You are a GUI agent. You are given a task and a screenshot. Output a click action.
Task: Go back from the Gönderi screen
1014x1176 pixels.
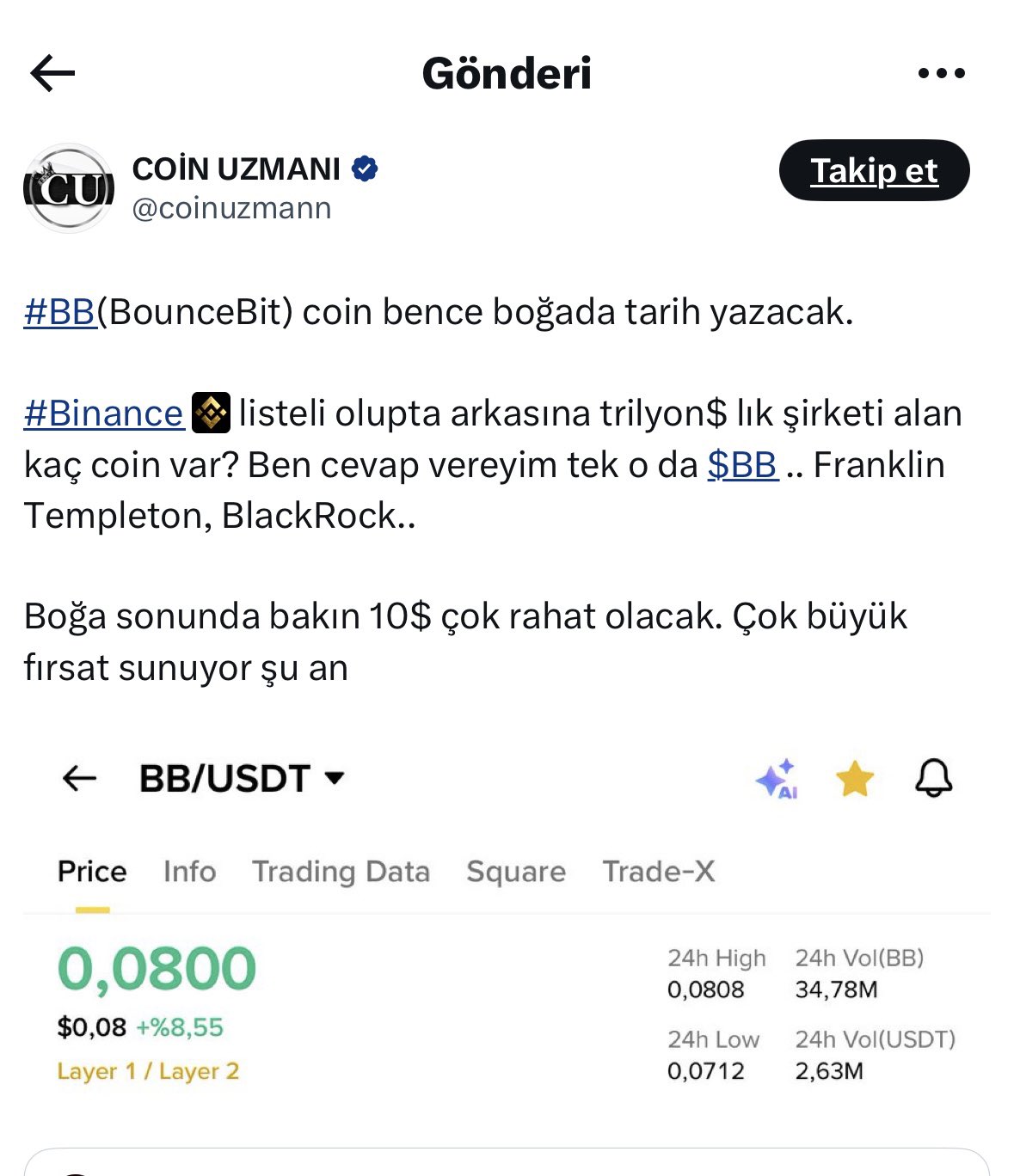point(53,73)
